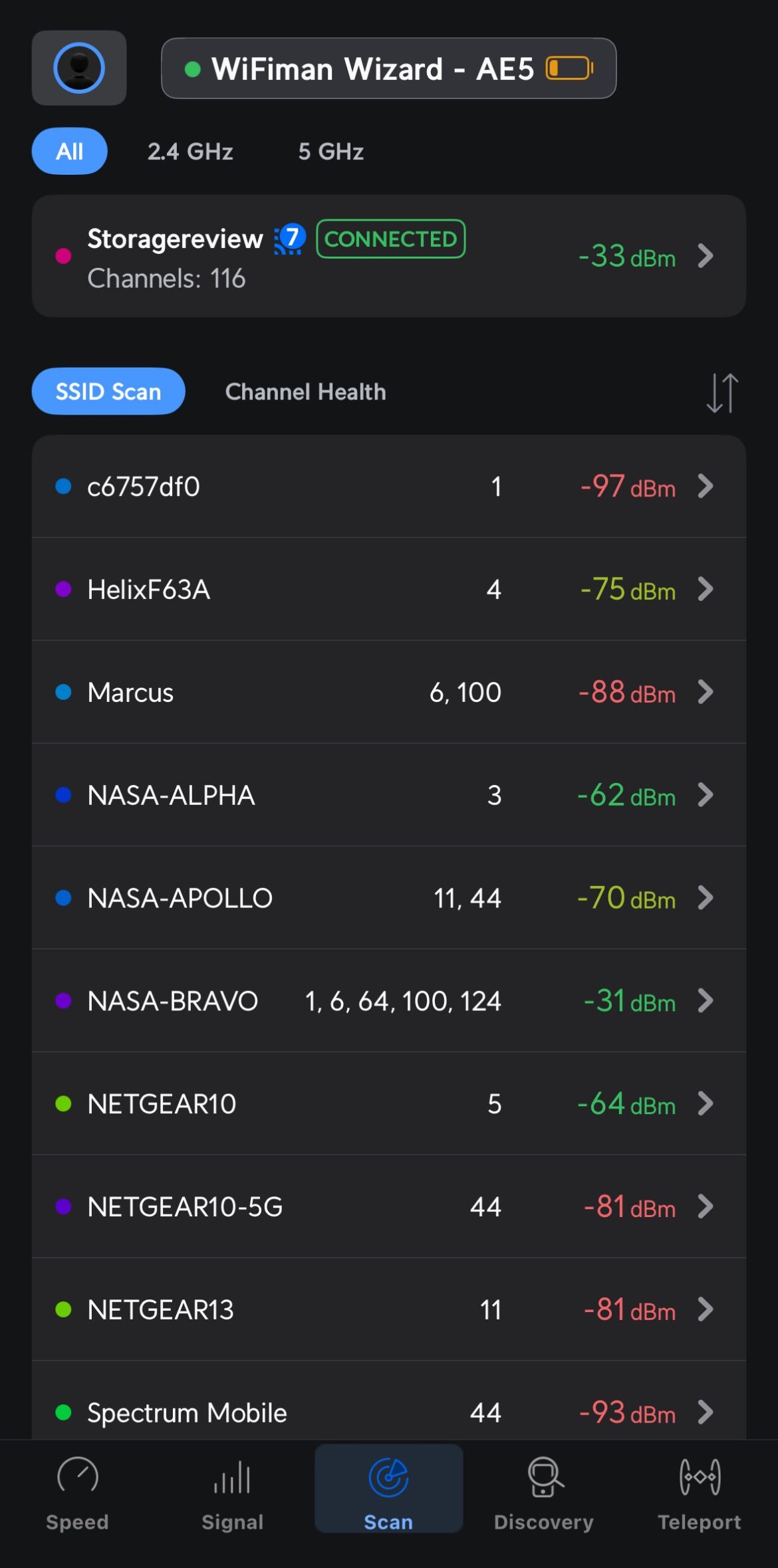Filter networks by 5 GHz
Viewport: 778px width, 1568px height.
click(330, 152)
